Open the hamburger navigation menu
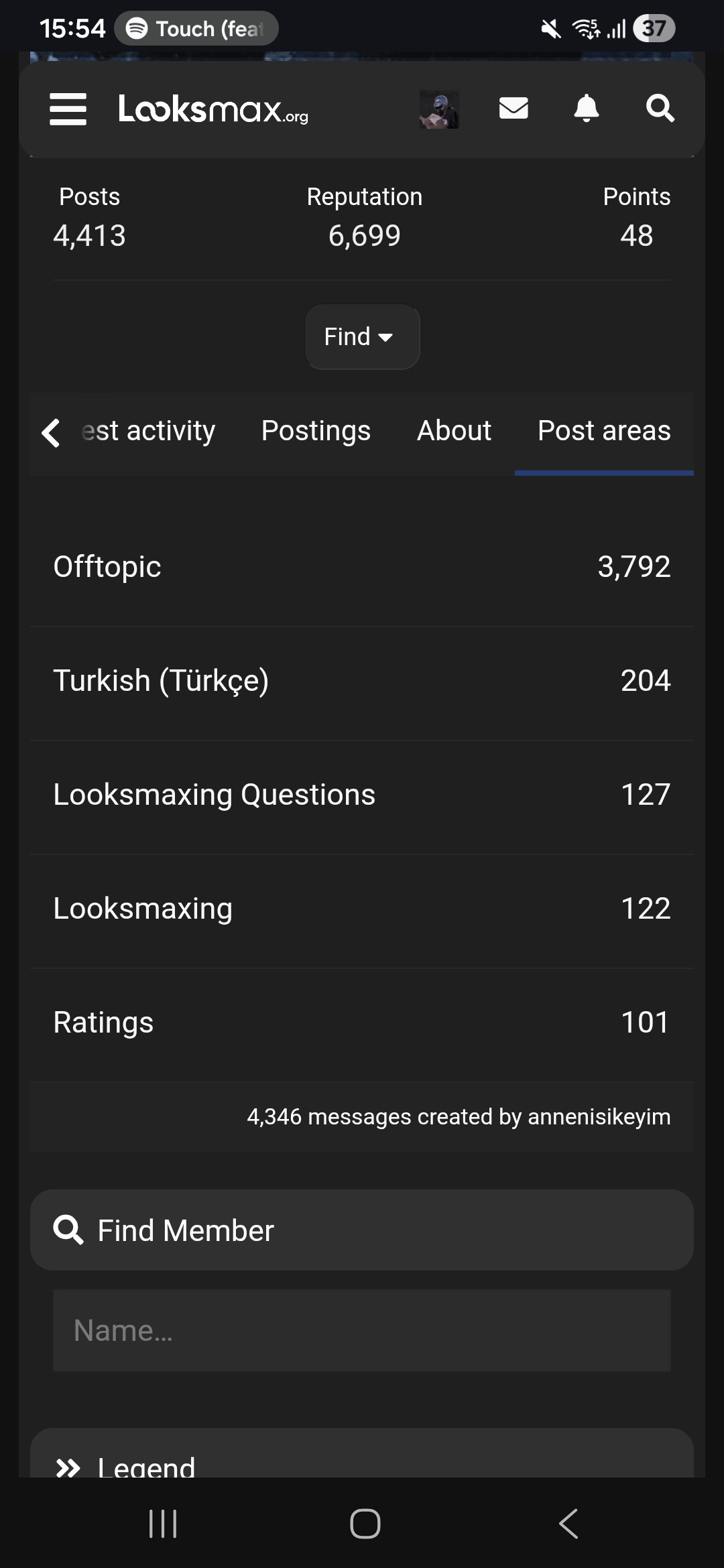The width and height of the screenshot is (724, 1568). [67, 110]
